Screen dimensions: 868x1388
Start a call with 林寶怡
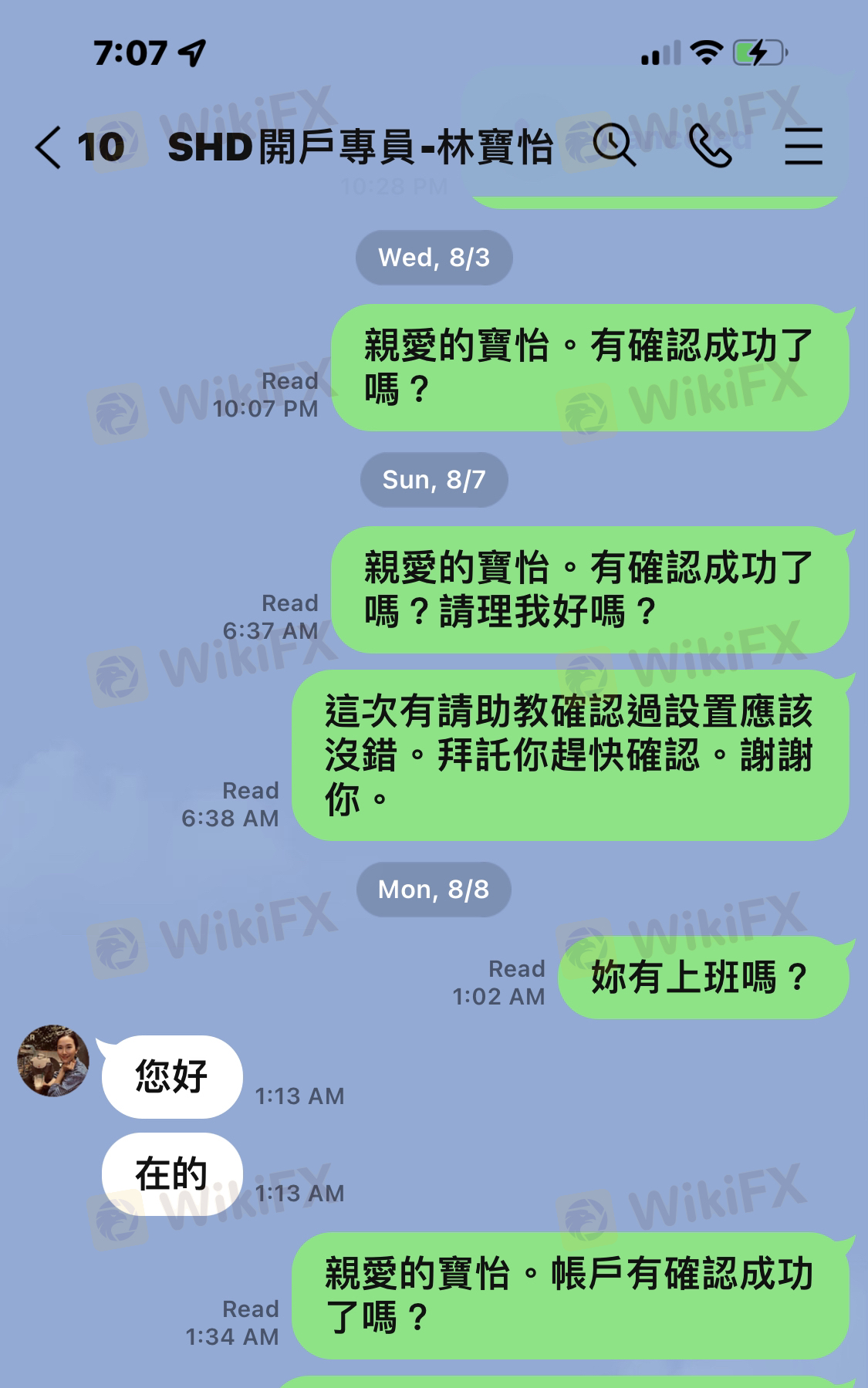710,146
